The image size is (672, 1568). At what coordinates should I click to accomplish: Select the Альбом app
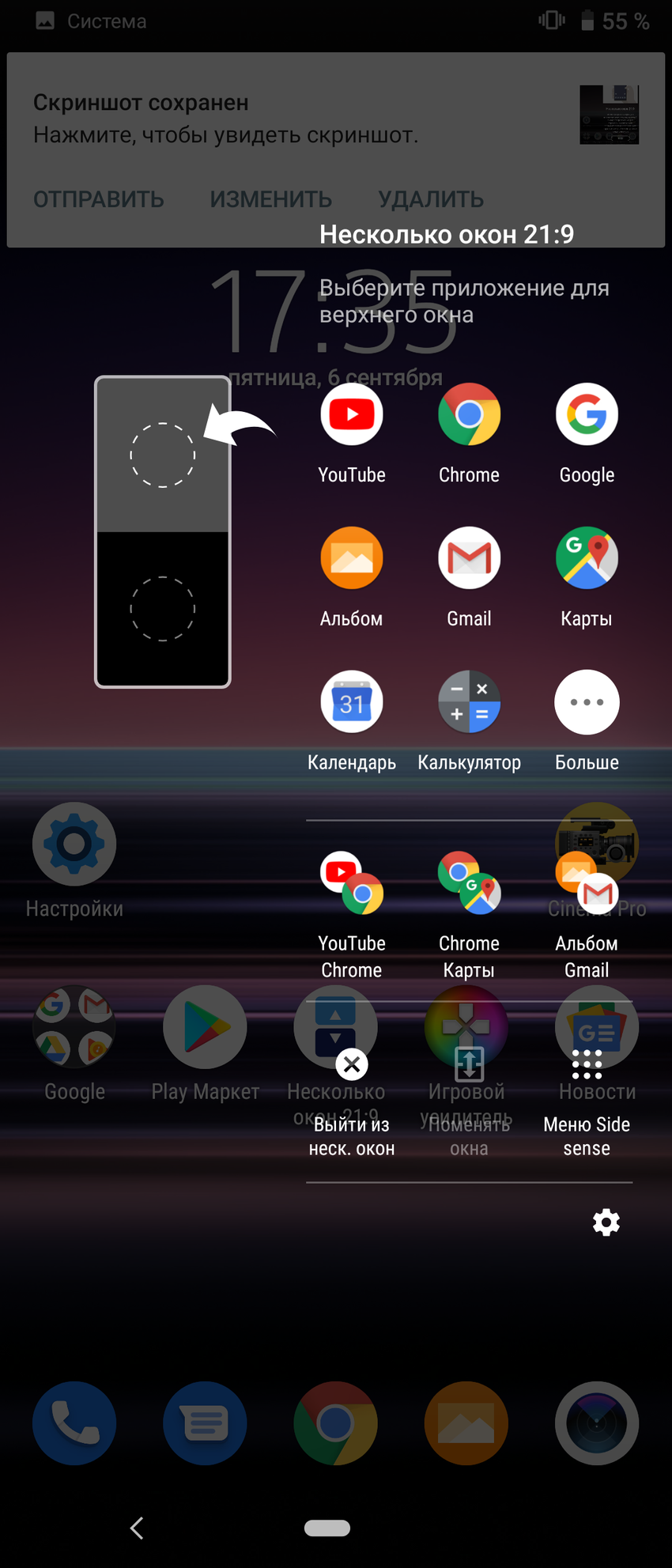pyautogui.click(x=352, y=558)
